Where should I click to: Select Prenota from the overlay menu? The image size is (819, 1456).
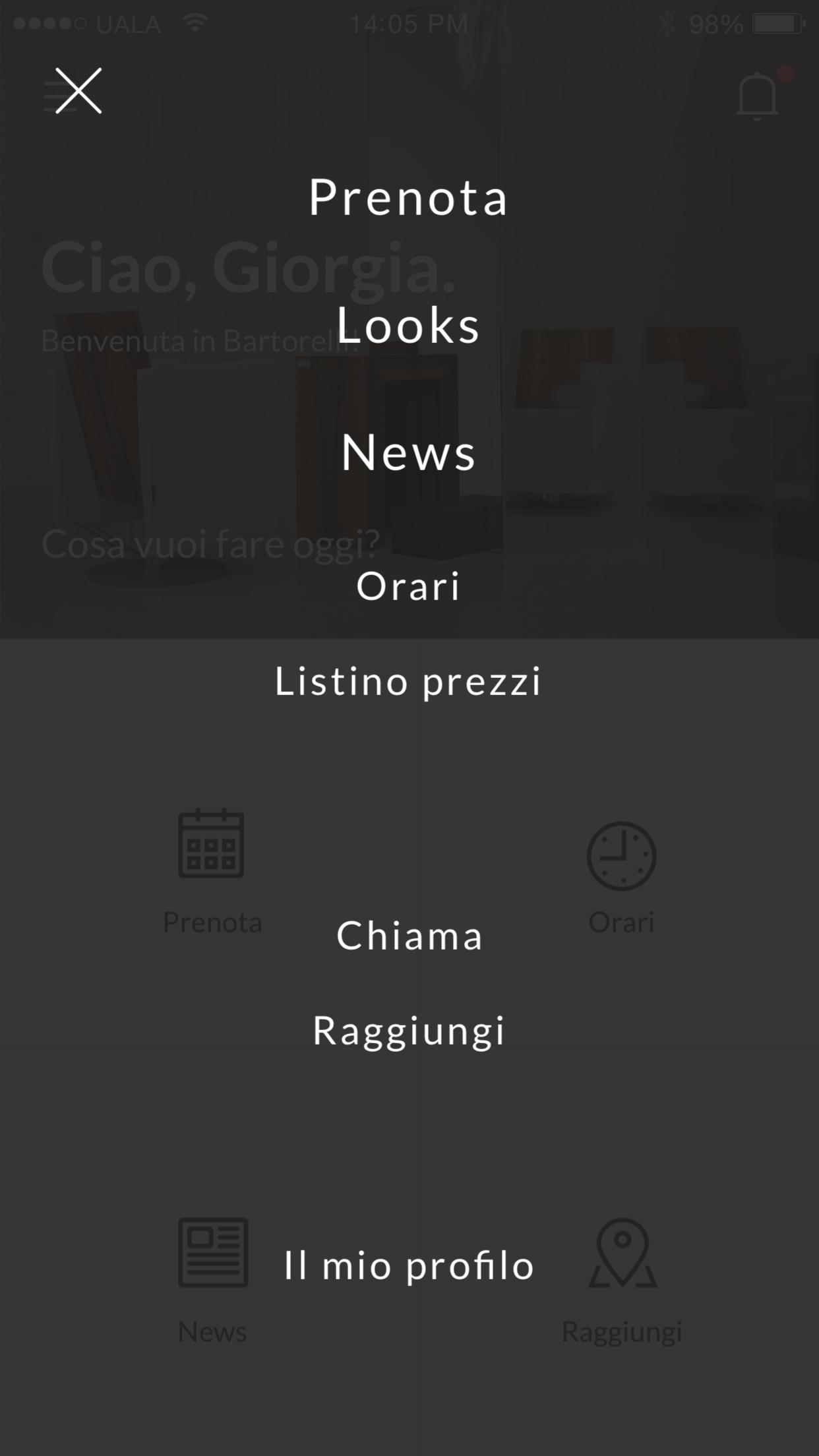point(409,198)
